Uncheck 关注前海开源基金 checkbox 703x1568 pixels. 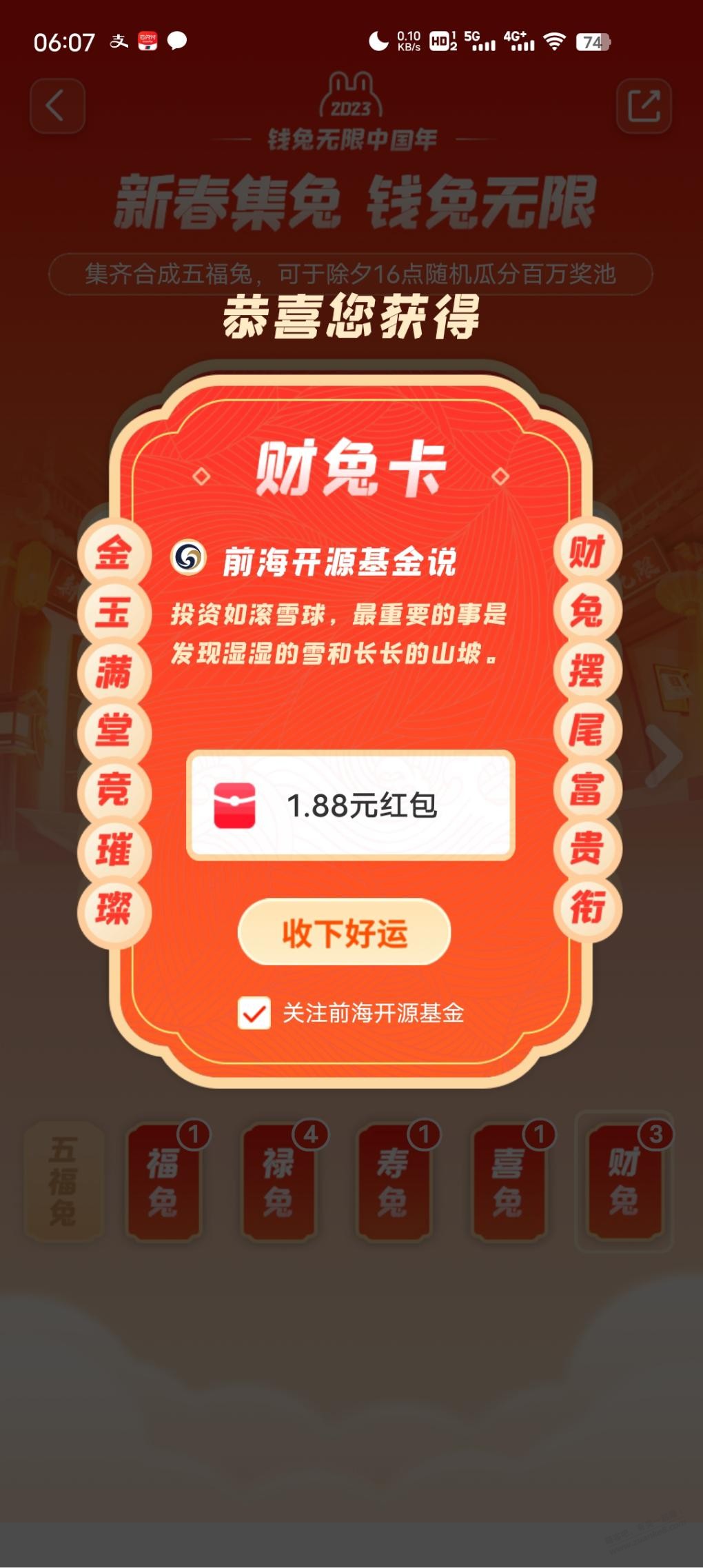coord(254,1013)
